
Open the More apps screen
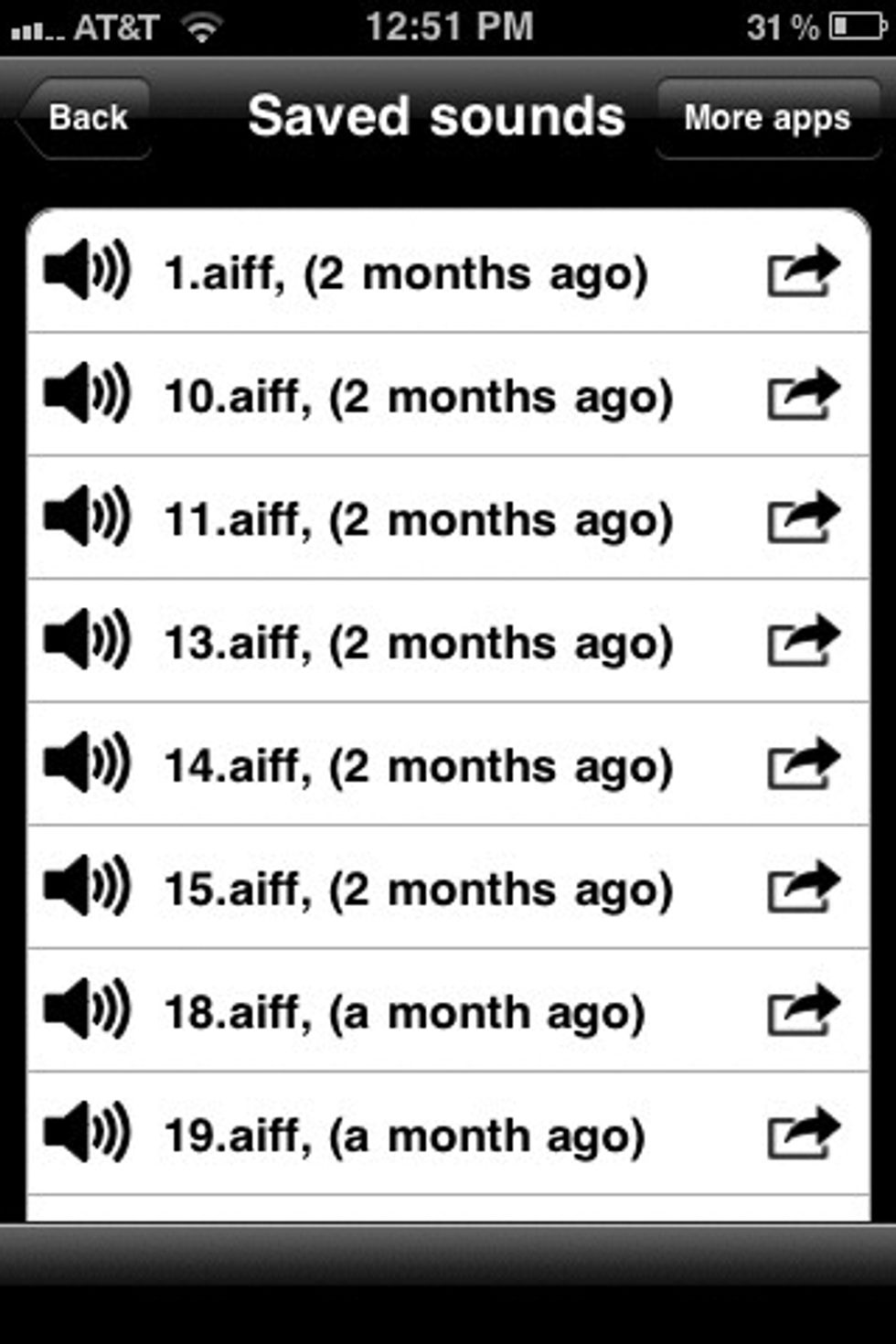(x=767, y=118)
